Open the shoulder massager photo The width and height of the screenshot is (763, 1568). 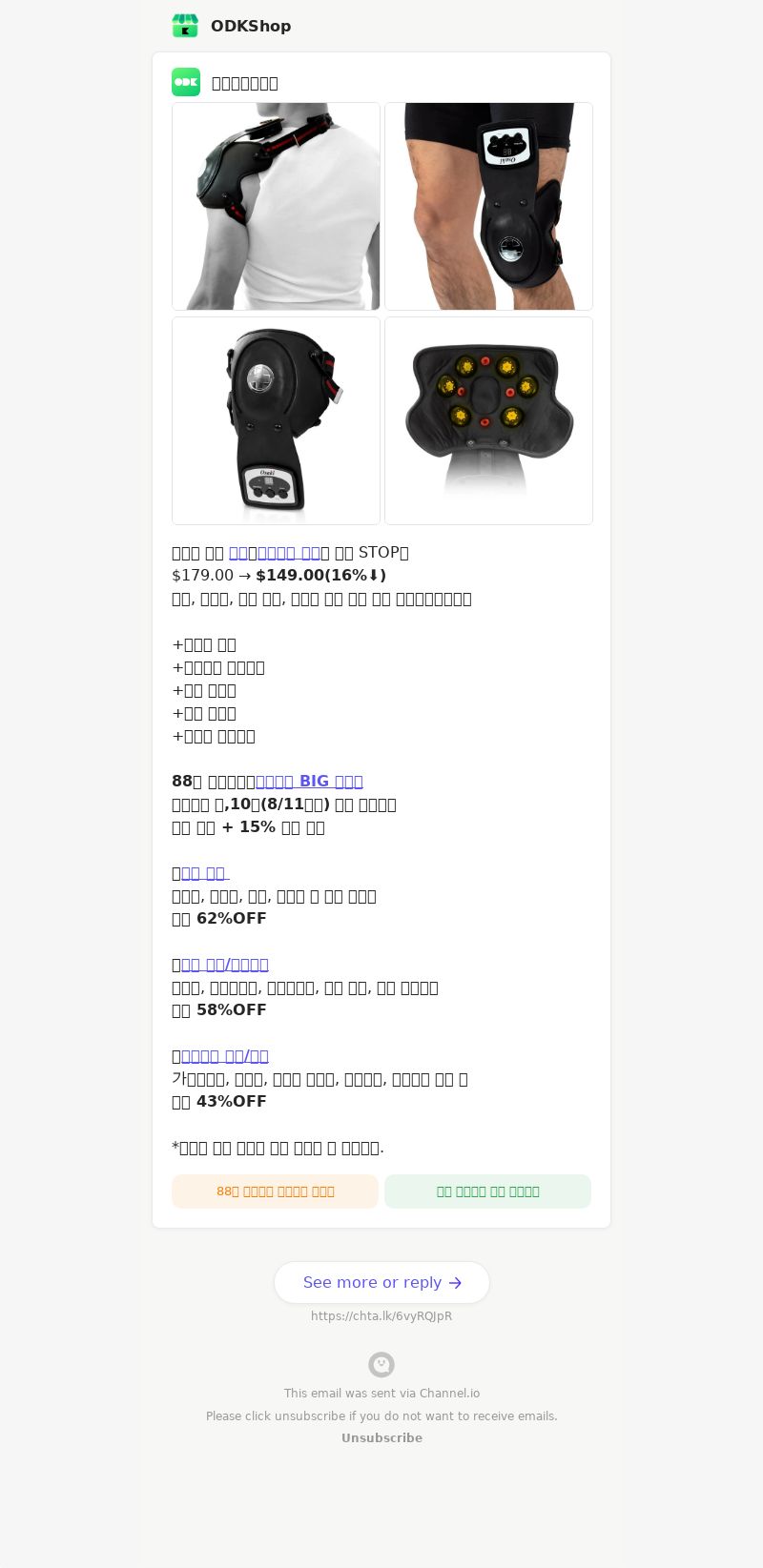276,206
